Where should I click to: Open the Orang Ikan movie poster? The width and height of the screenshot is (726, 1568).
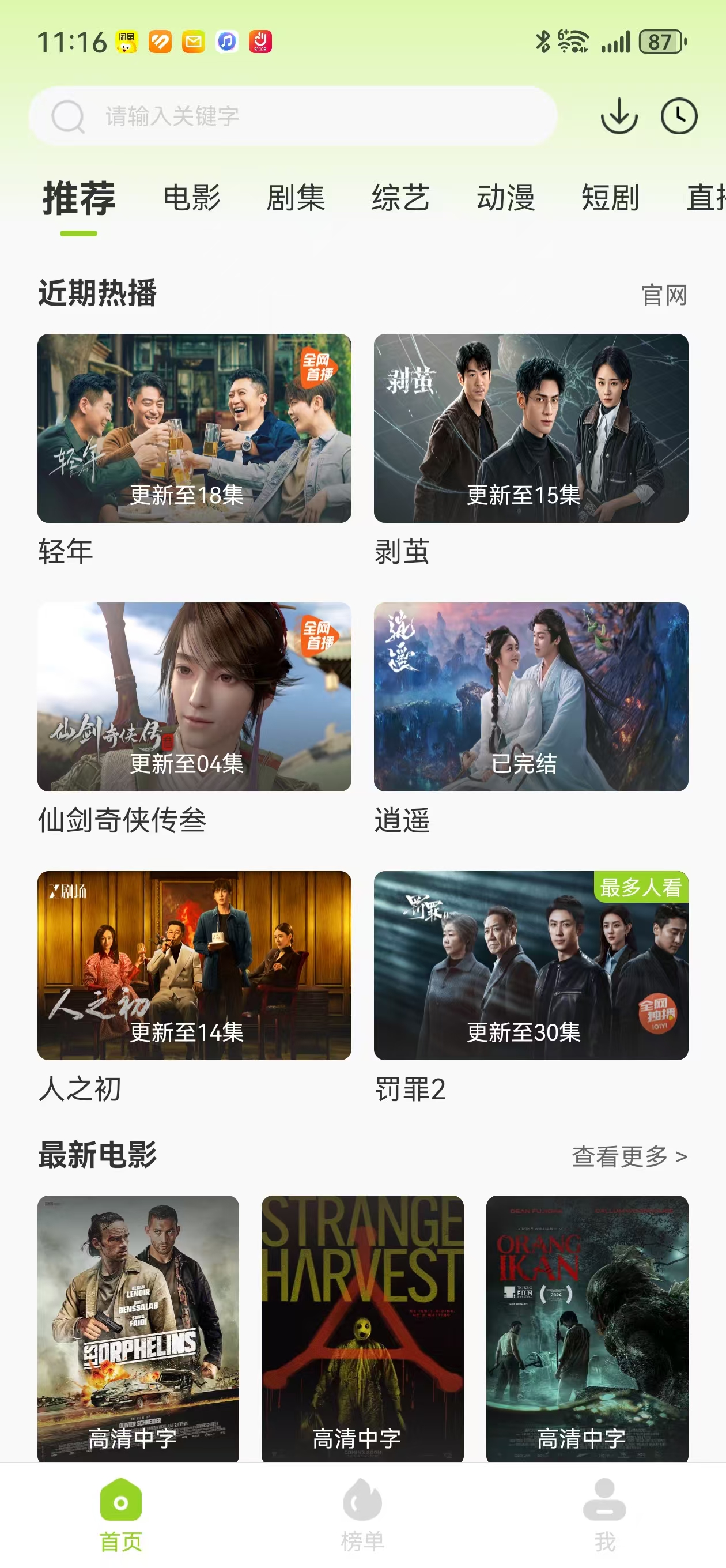tap(587, 1327)
